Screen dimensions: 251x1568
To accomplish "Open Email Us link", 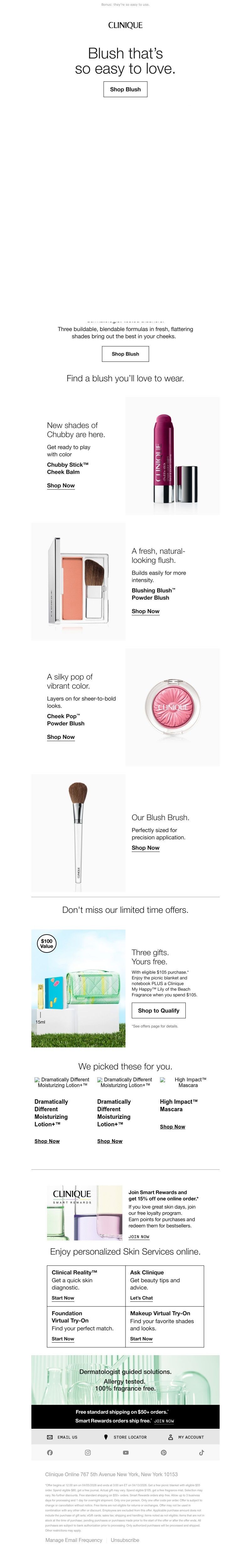I will [x=63, y=1437].
